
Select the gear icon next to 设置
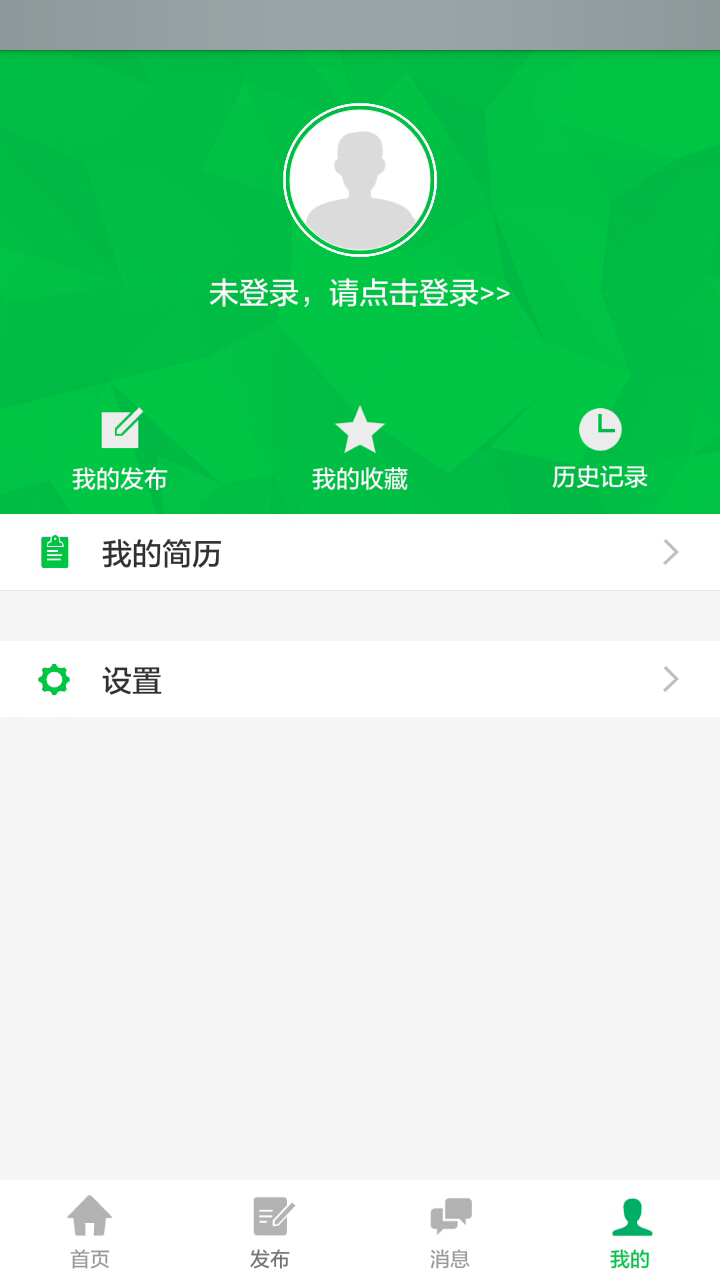54,679
